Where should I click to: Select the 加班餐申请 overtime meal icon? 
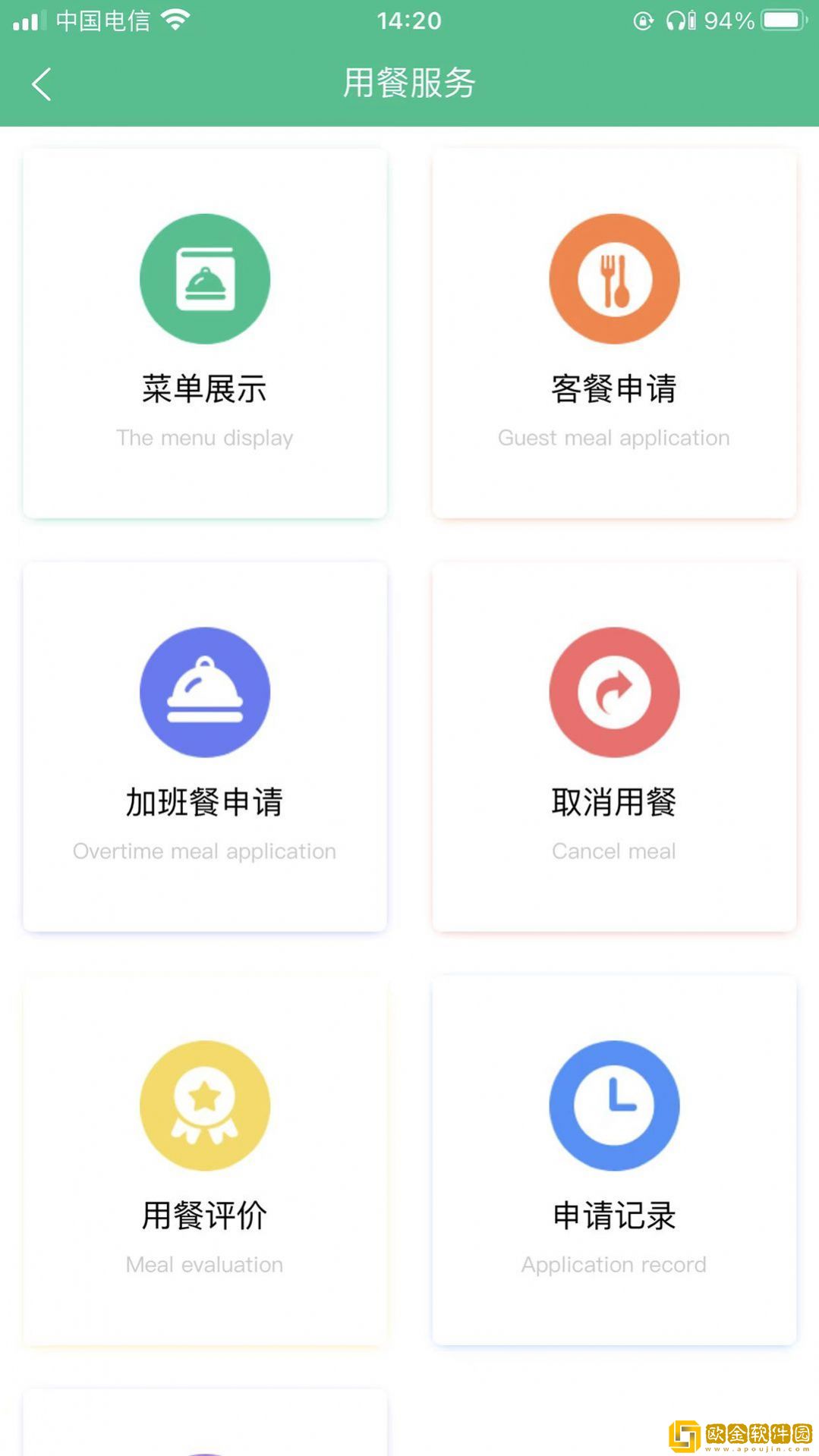pyautogui.click(x=204, y=691)
